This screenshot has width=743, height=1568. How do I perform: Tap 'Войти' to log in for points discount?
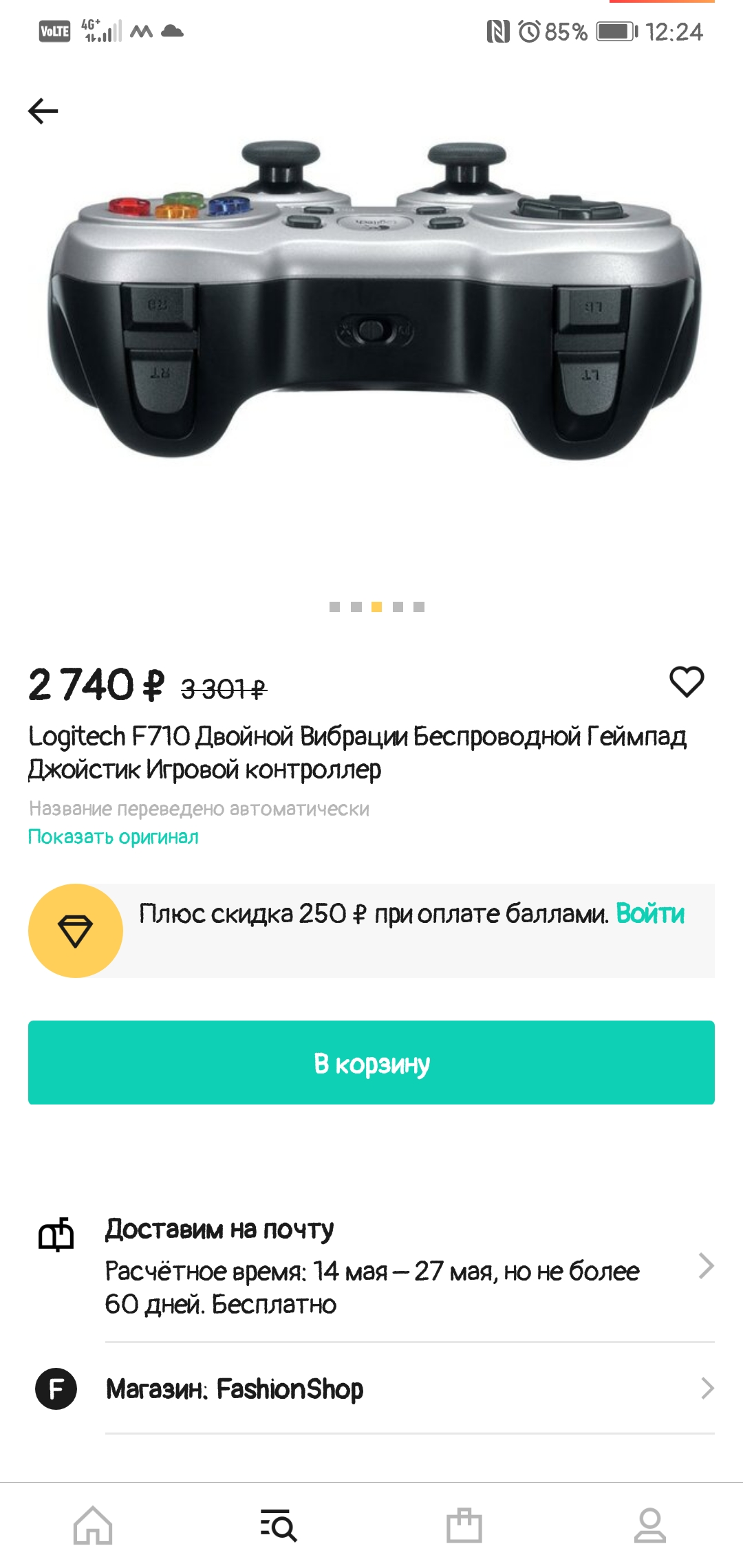[650, 914]
